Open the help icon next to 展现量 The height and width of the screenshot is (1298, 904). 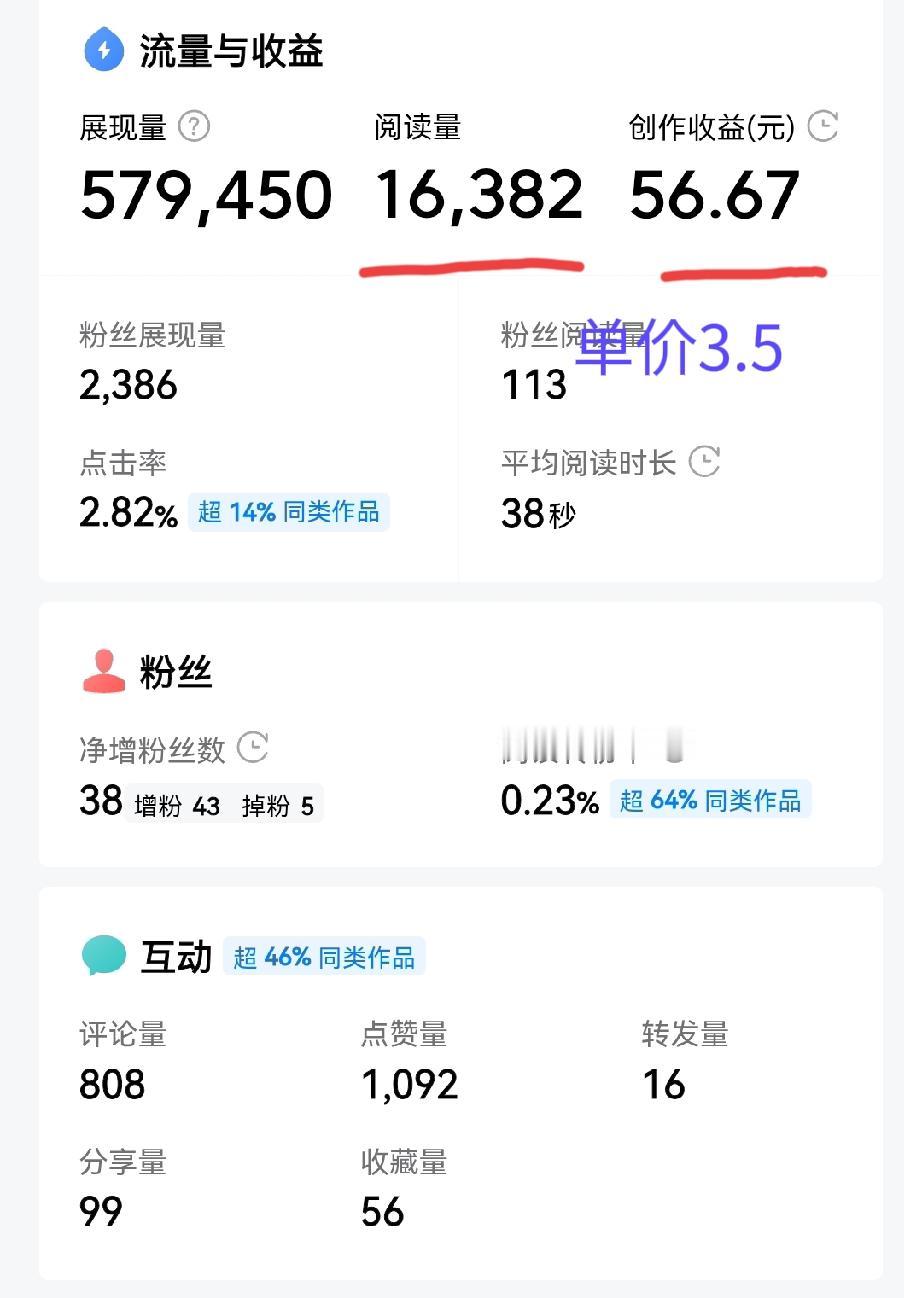196,127
